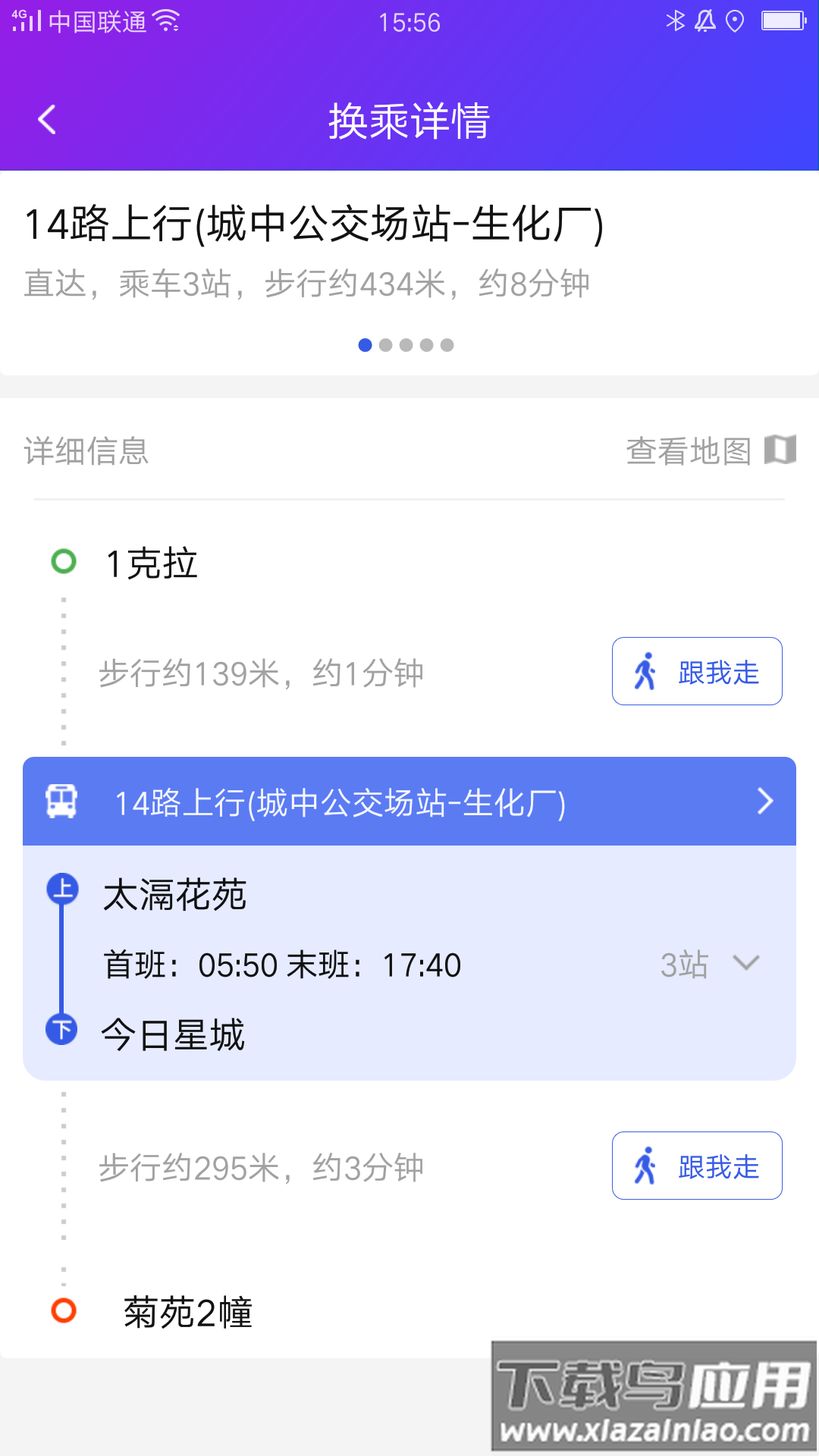819x1456 pixels.
Task: Select the route summary card for 14路上行
Action: pos(409,254)
